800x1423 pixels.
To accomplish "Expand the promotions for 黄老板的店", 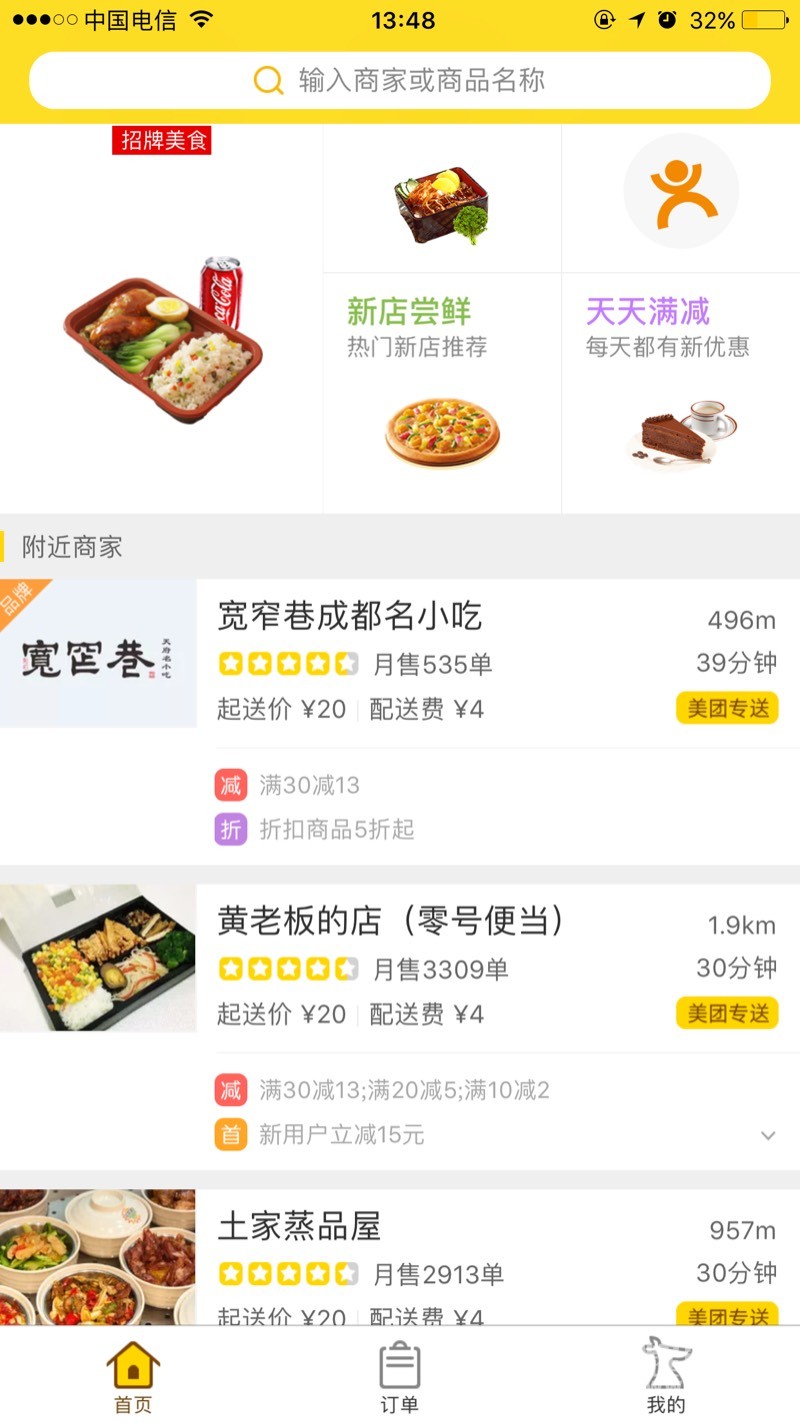I will coord(768,1135).
